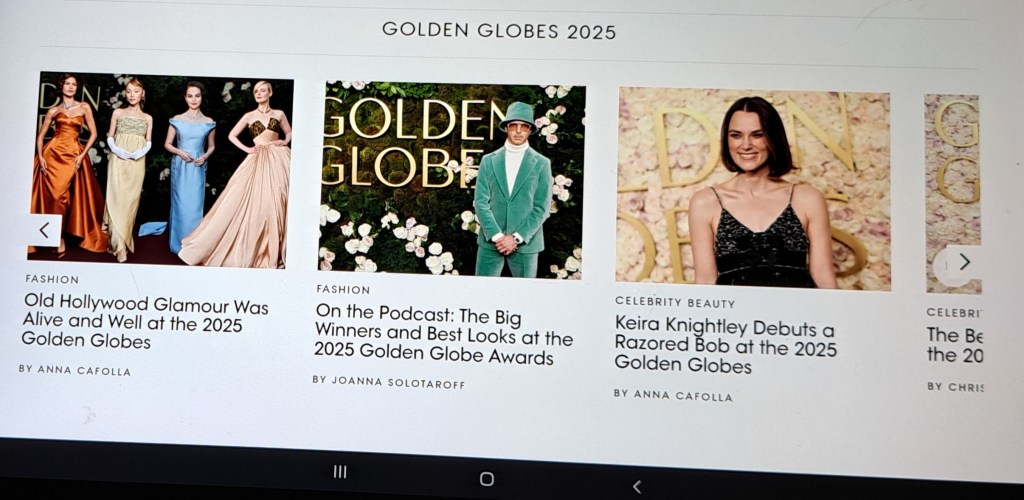Viewport: 1024px width, 500px height.
Task: Read Keira Knightley Razored Bob article
Action: [724, 346]
